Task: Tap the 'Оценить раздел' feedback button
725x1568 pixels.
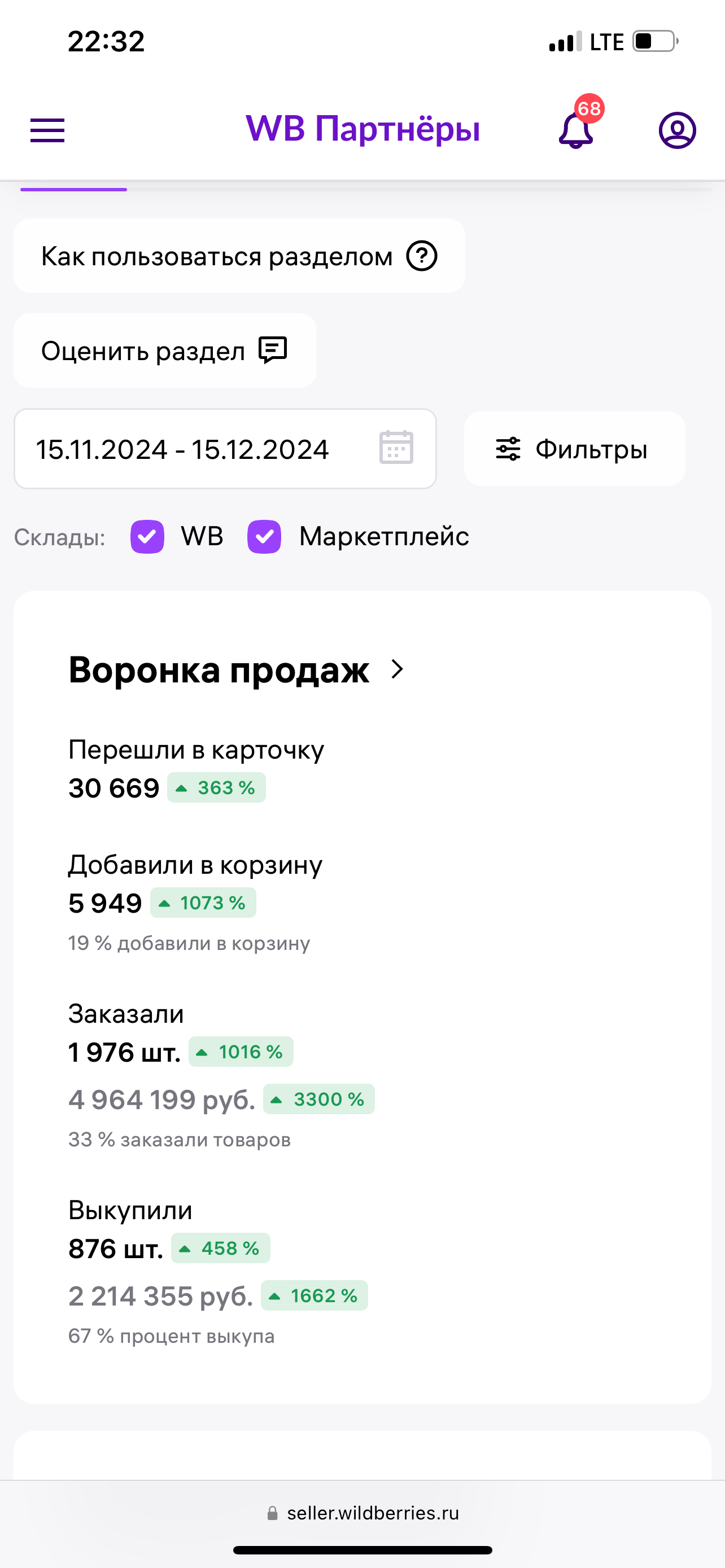Action: tap(165, 351)
